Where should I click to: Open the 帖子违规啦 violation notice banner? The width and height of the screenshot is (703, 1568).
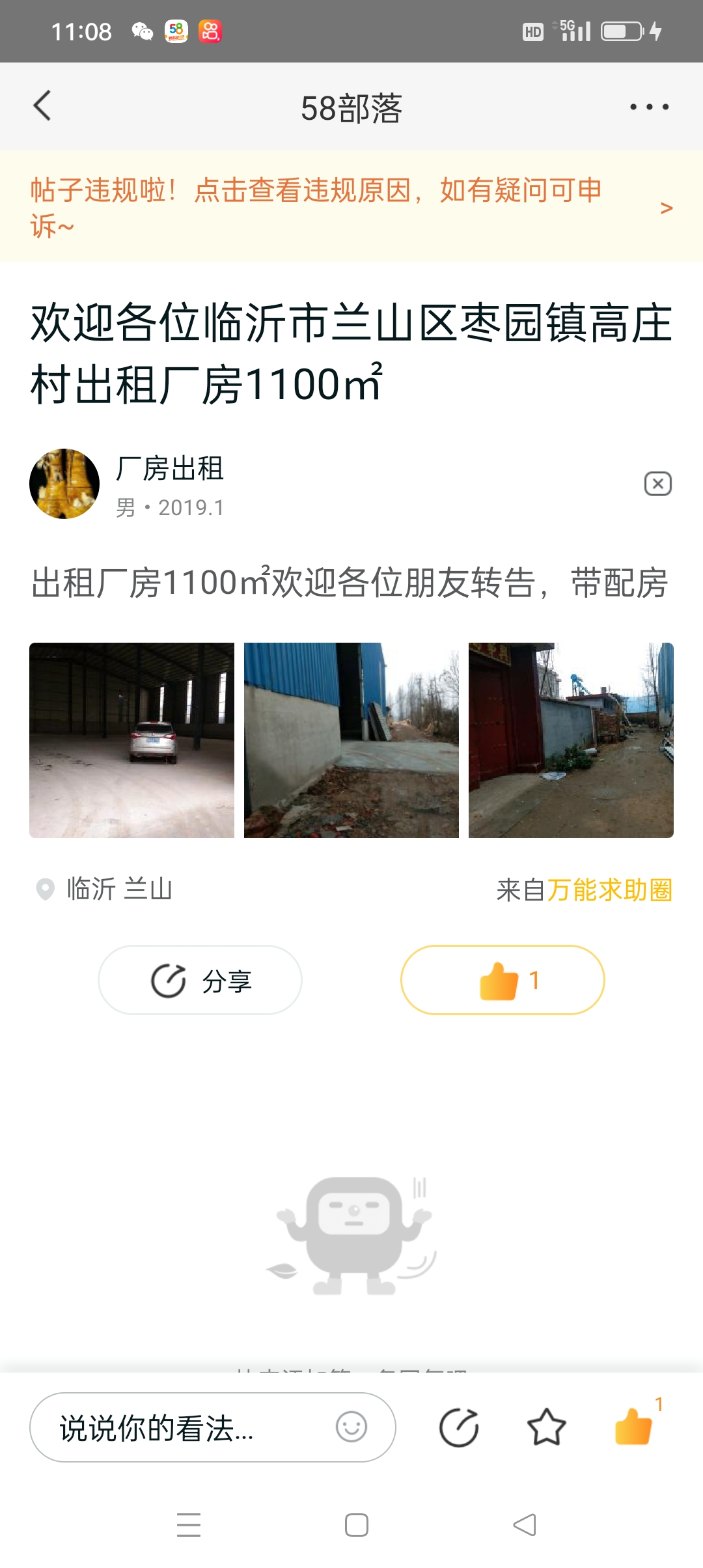click(x=351, y=207)
